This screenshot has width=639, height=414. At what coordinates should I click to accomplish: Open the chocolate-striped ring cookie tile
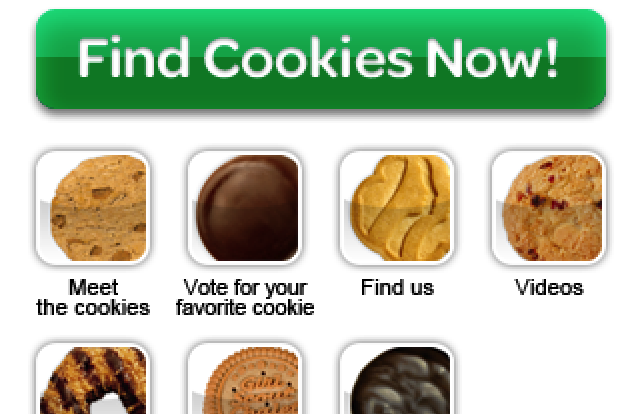tap(93, 380)
